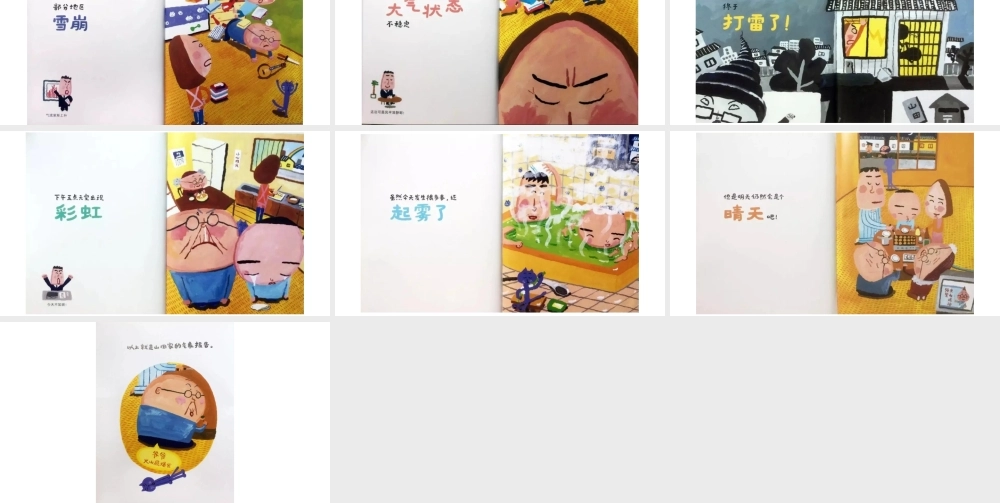View the 彩虹 page thumbnail
1000x503 pixels.
pyautogui.click(x=165, y=223)
